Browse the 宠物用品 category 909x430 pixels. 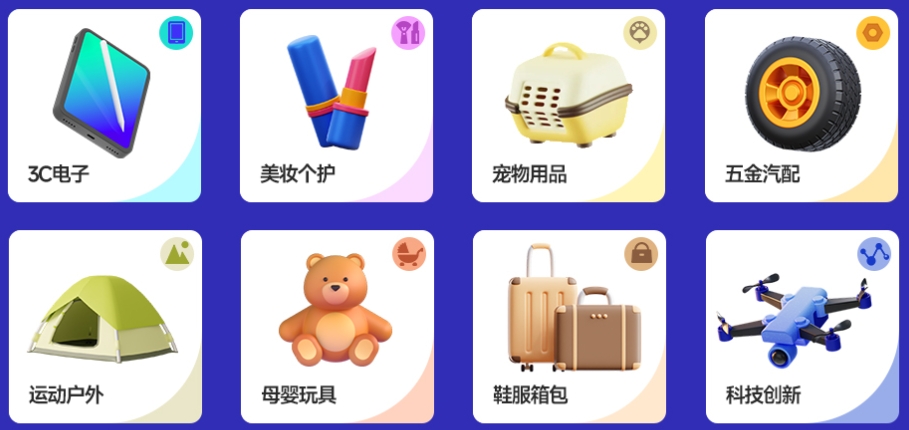[x=568, y=106]
